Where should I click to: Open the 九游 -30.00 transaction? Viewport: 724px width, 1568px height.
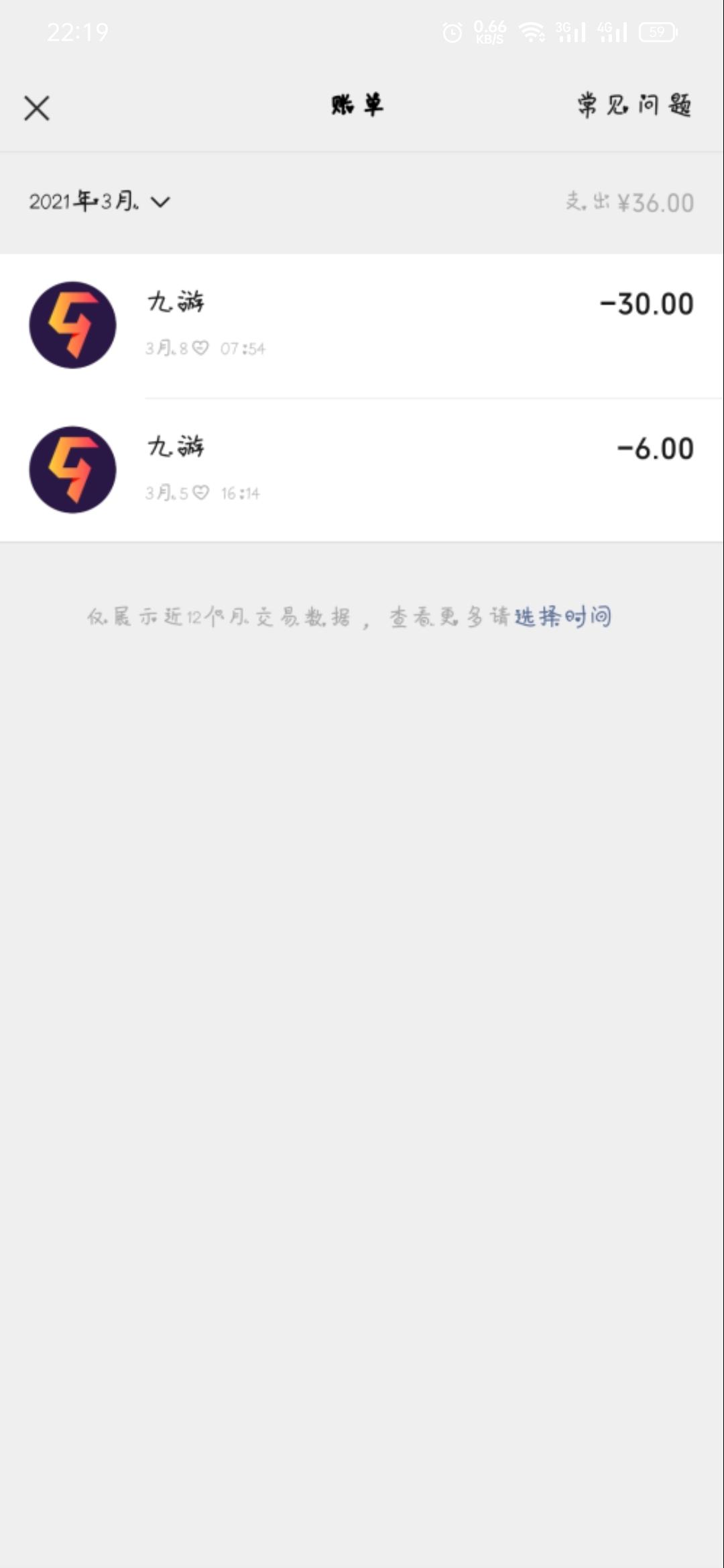[362, 326]
